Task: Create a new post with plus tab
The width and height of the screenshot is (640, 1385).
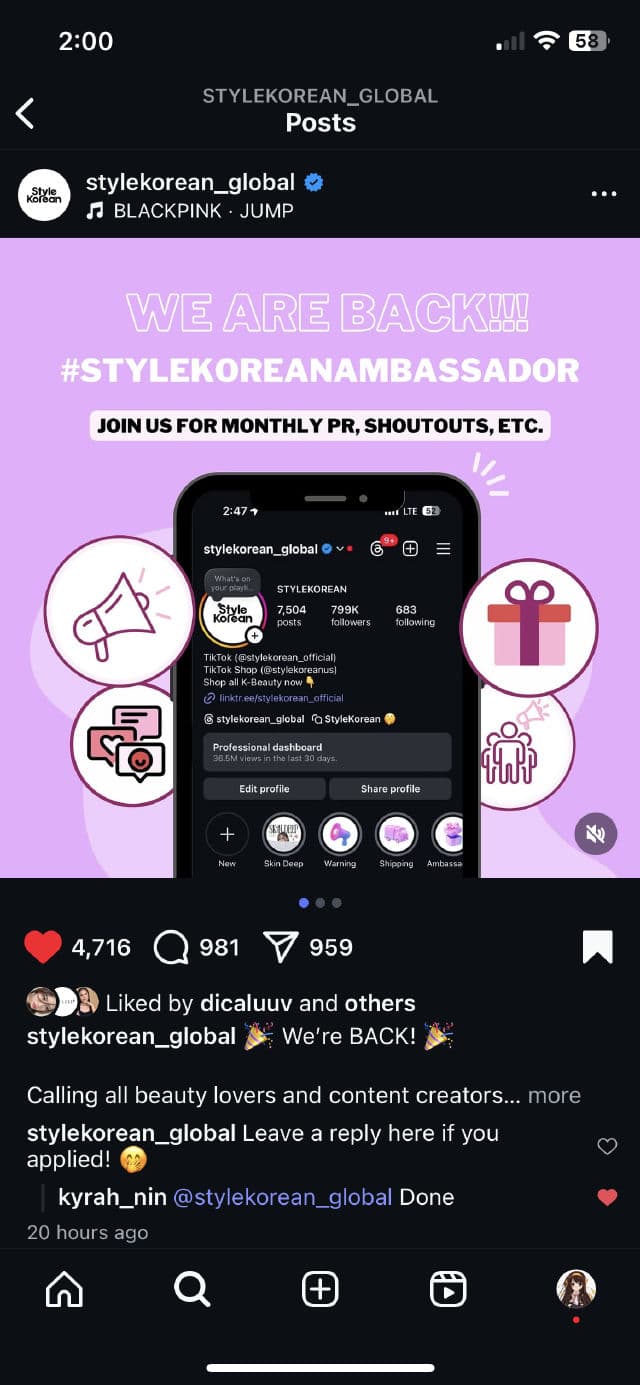Action: 320,1290
